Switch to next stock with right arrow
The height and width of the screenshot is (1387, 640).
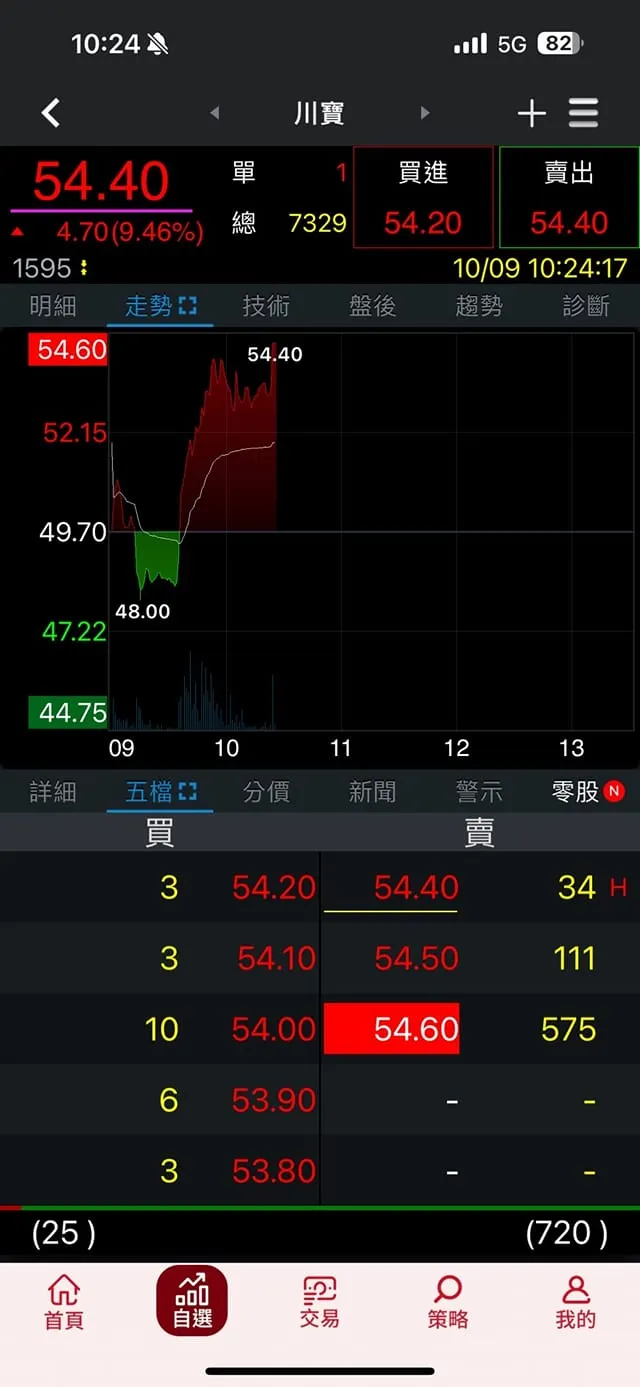(425, 113)
